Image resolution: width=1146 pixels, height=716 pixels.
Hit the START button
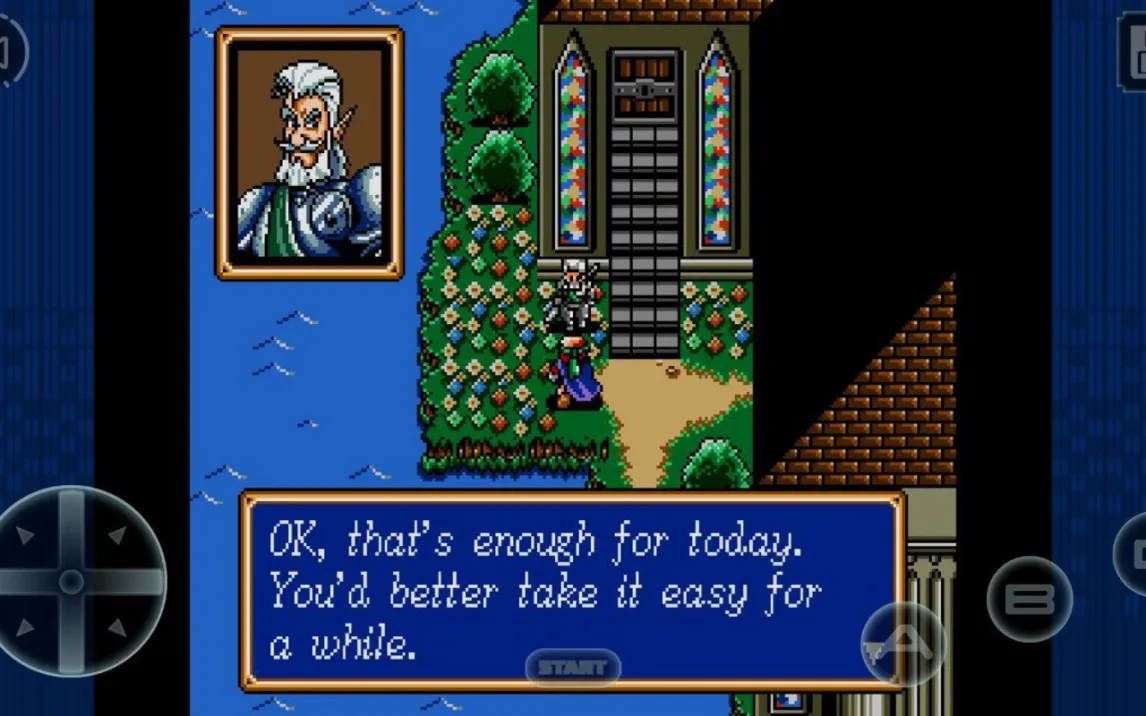573,667
